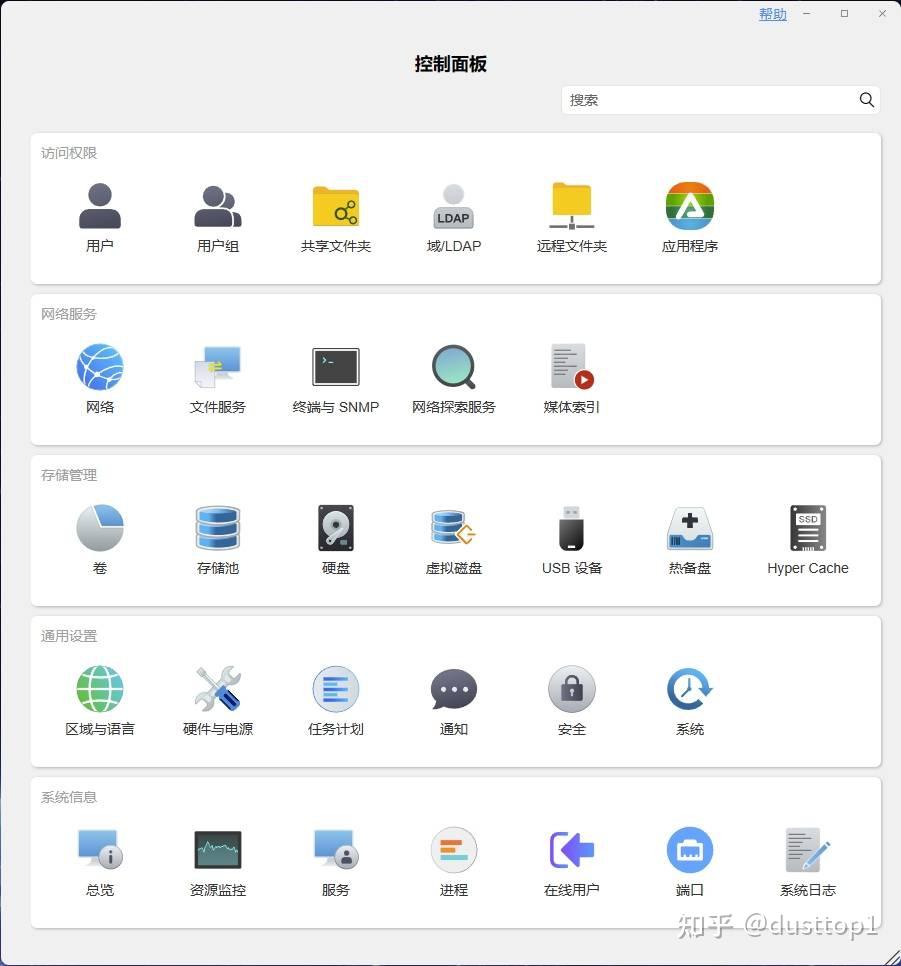This screenshot has width=901, height=966.
Task: Tap the magnifier search icon
Action: pos(867,100)
